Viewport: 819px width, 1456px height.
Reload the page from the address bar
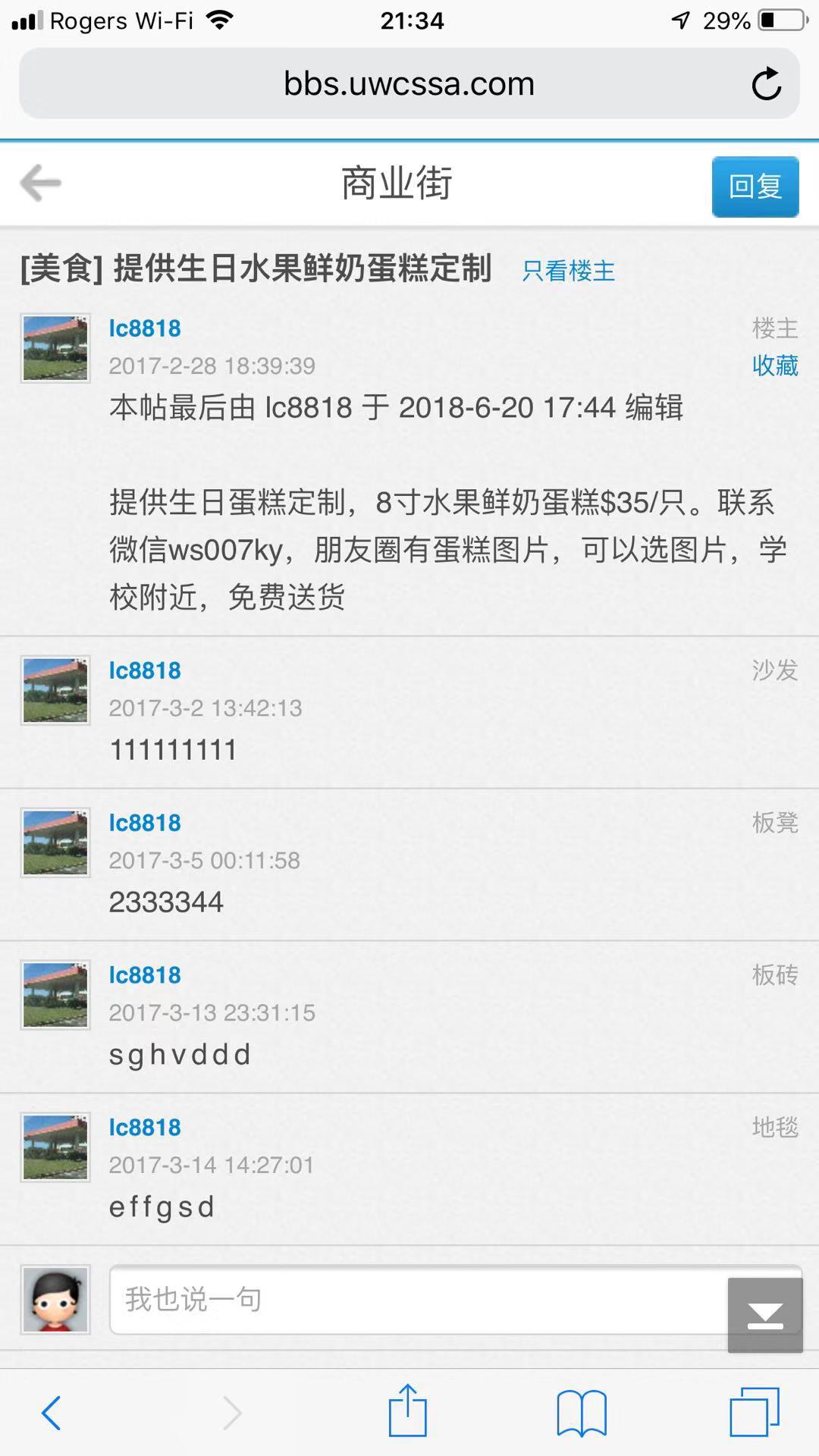coord(766,84)
